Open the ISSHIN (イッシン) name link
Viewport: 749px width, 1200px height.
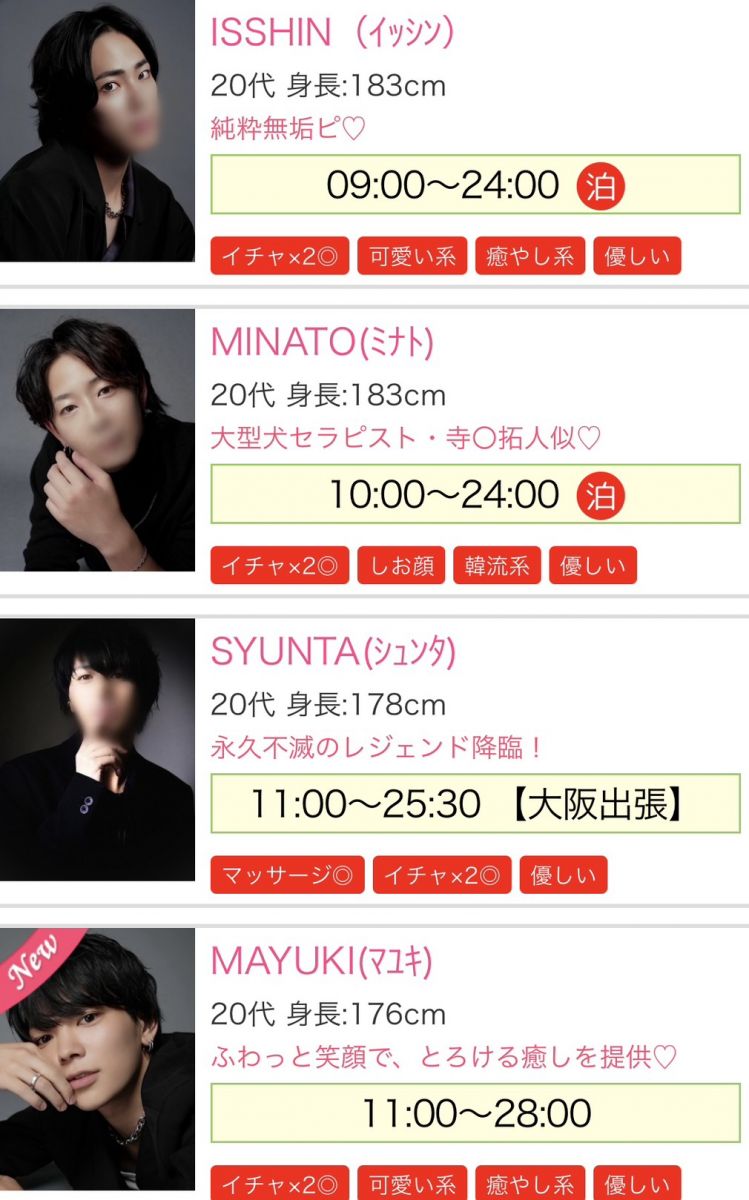[331, 33]
